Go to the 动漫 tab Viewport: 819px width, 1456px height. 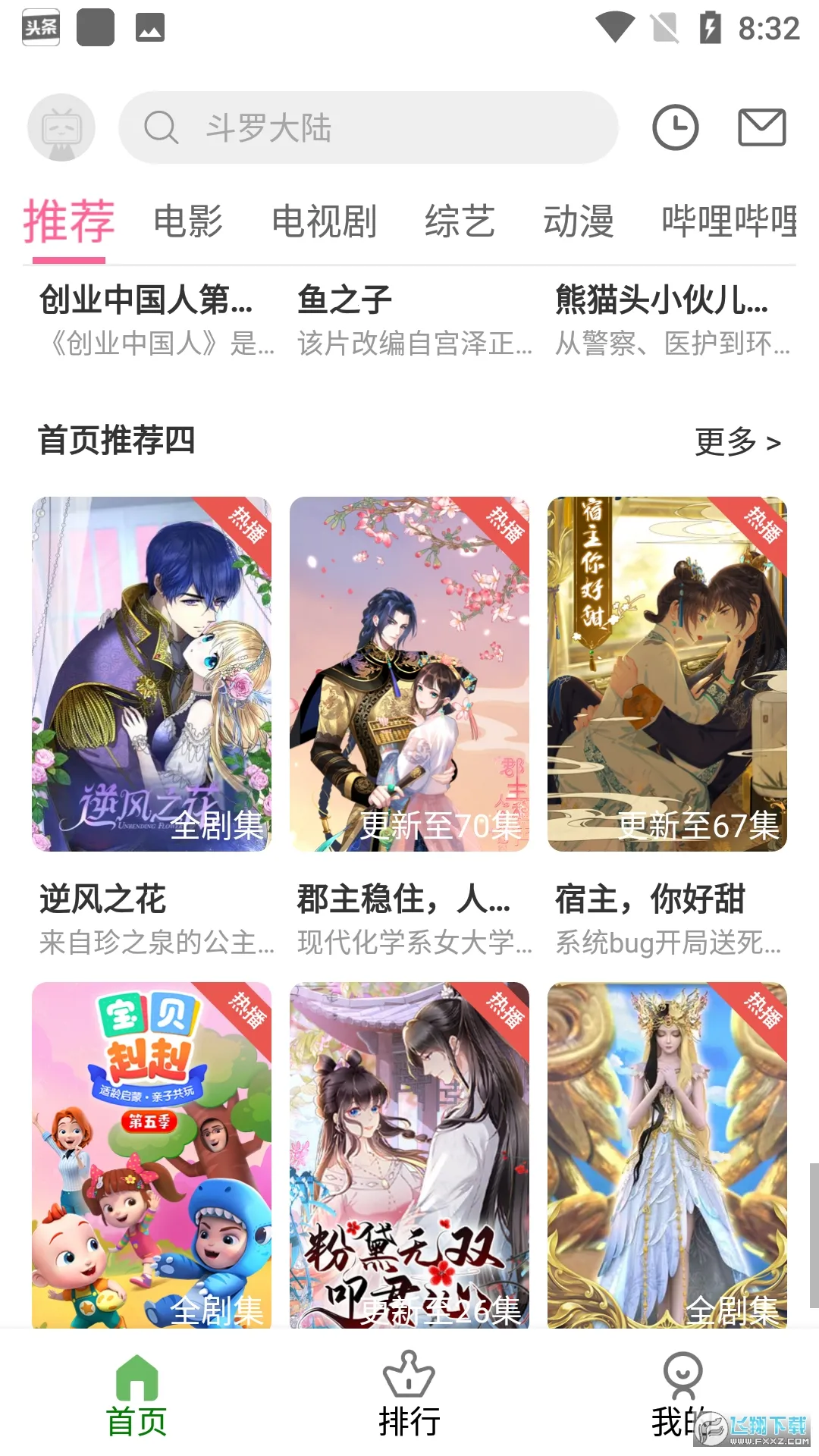point(579,221)
